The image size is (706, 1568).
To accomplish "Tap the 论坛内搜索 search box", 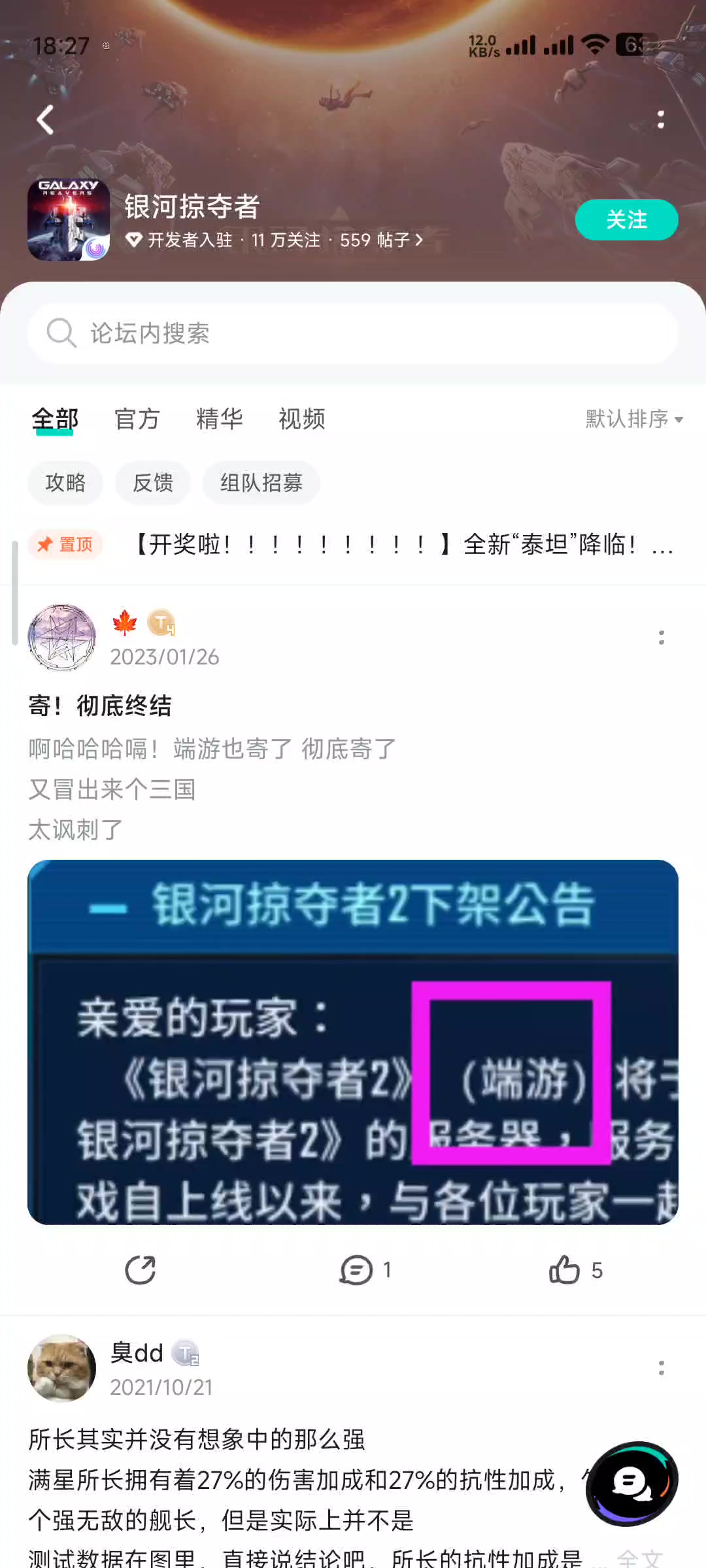I will tap(353, 333).
